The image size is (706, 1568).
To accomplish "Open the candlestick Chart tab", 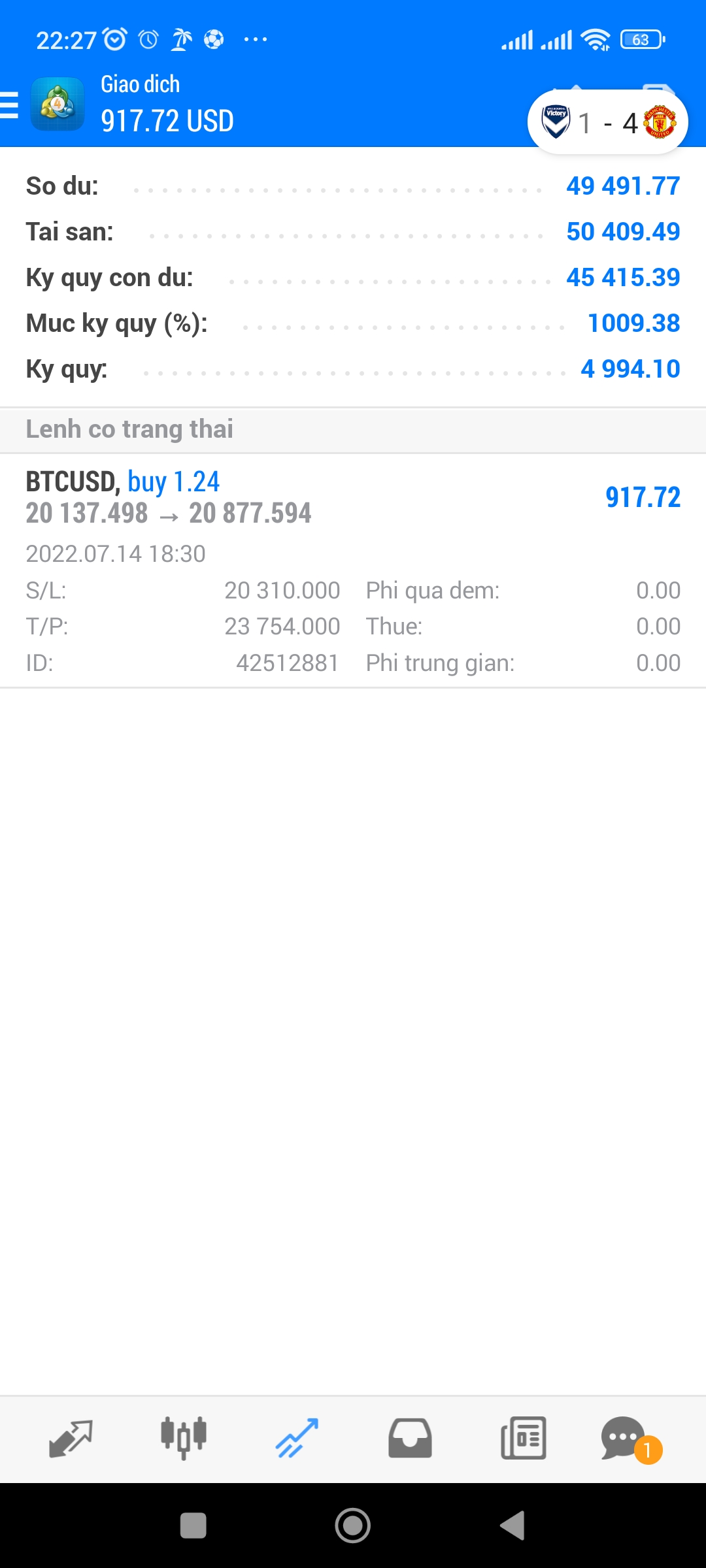I will point(184,1439).
